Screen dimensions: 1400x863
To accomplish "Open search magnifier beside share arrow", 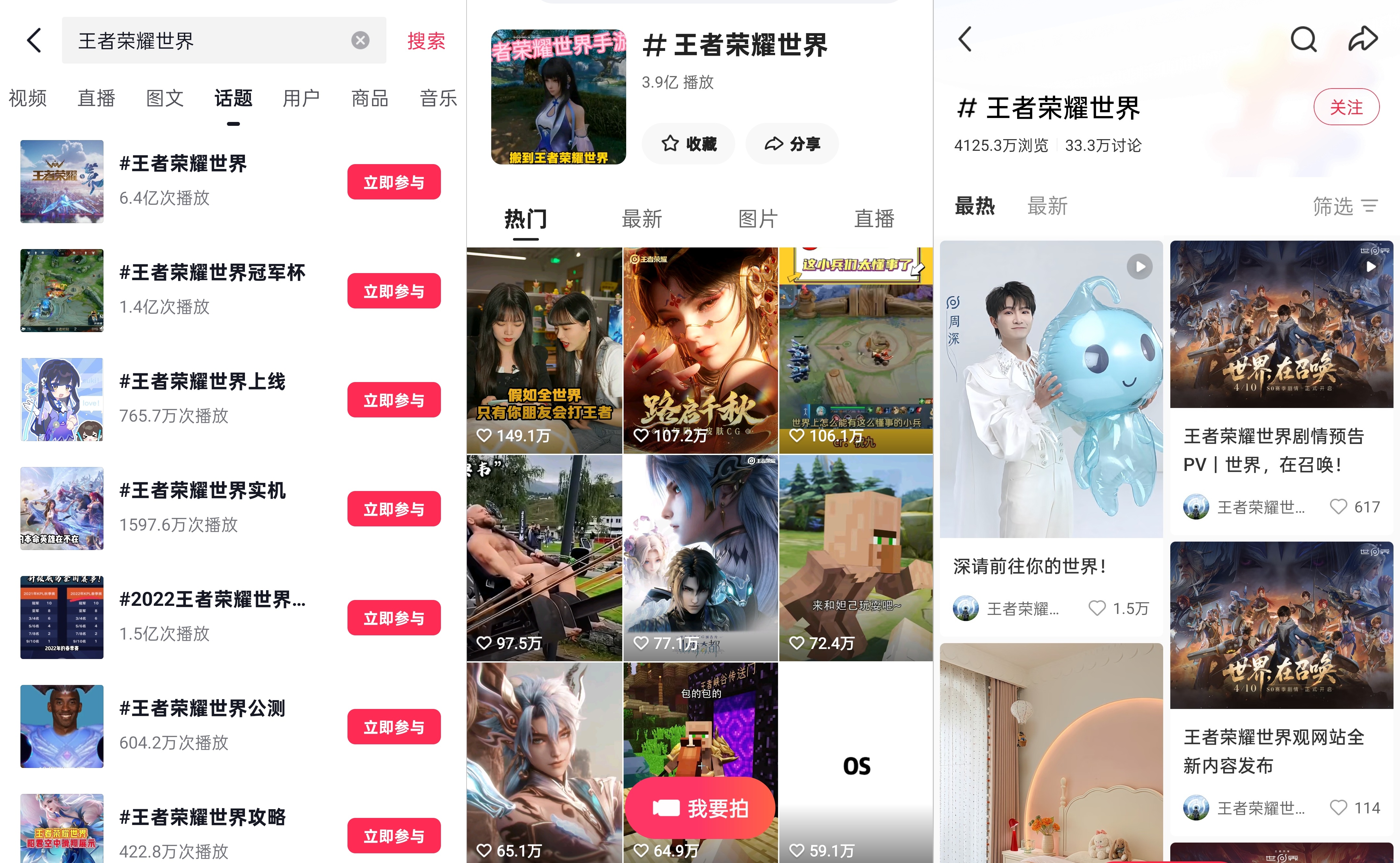I will click(x=1304, y=39).
